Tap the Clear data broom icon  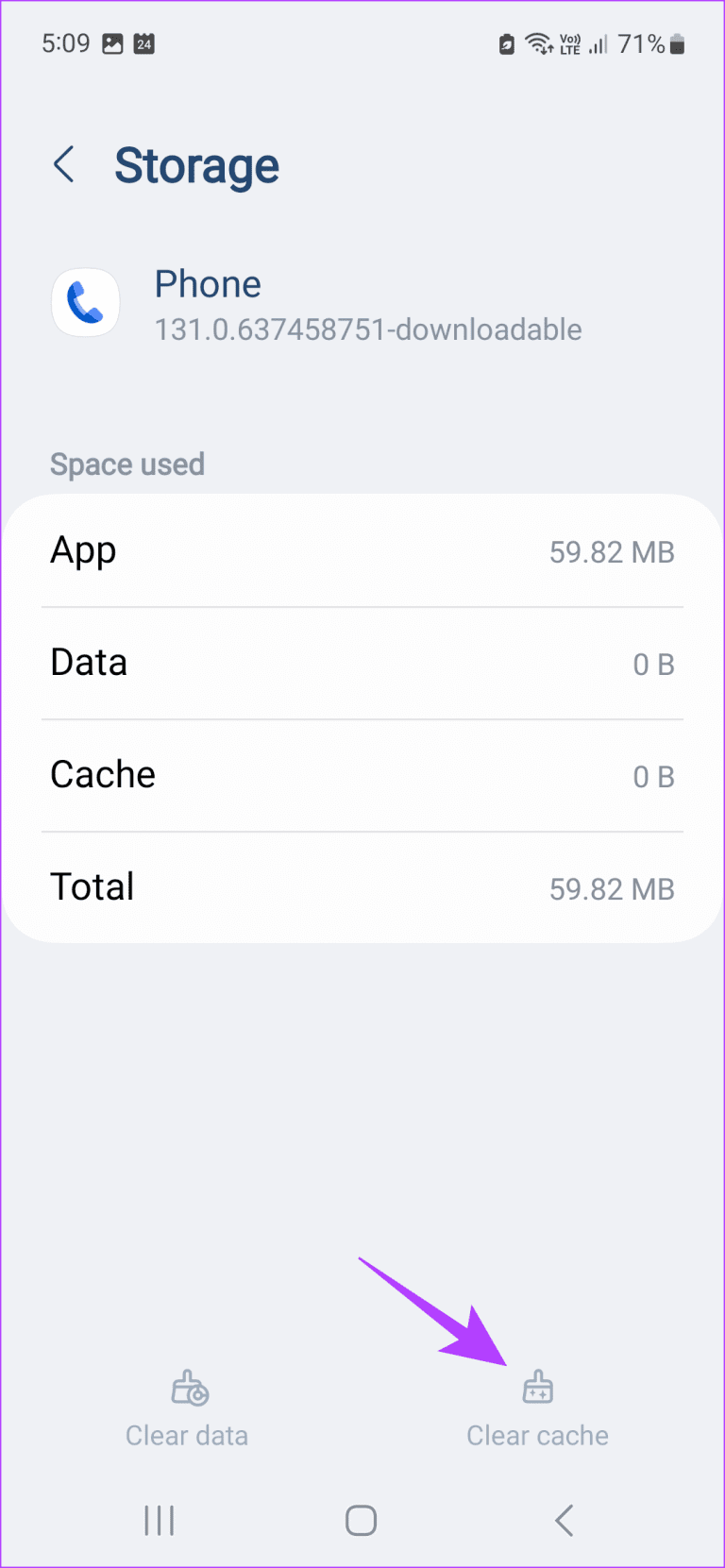186,1386
